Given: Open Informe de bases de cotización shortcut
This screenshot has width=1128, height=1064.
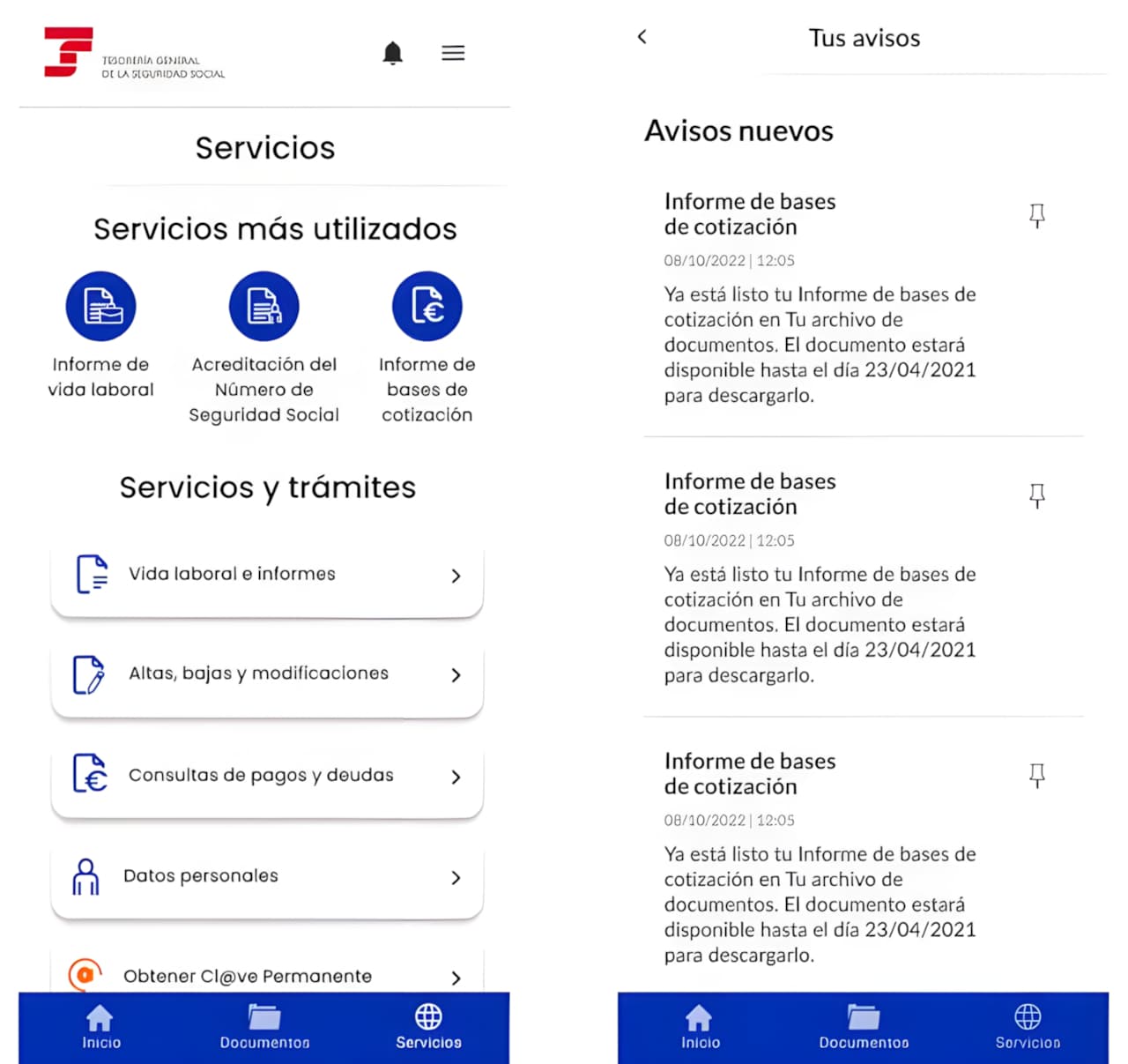Looking at the screenshot, I should (427, 307).
